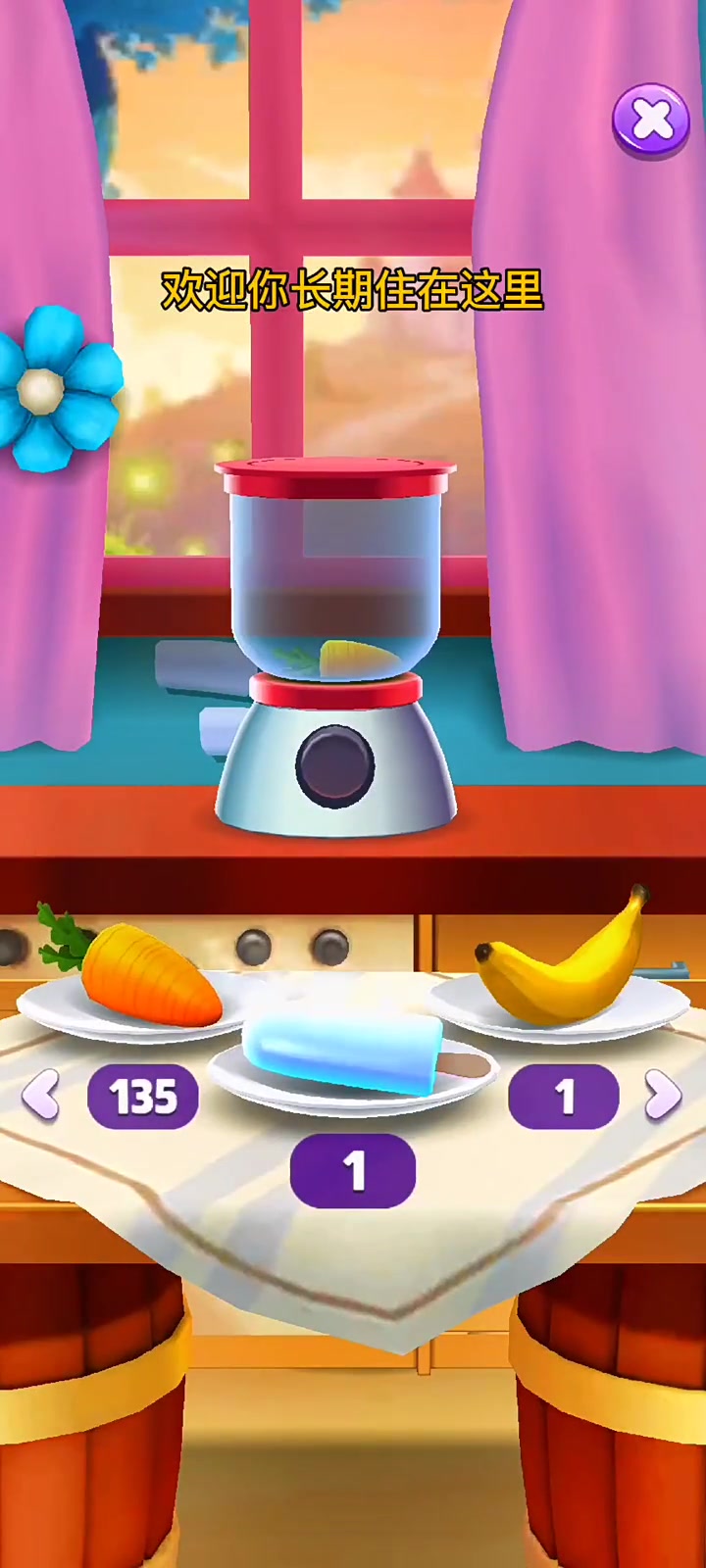Show previous ingredients with left arrow

[x=41, y=1095]
